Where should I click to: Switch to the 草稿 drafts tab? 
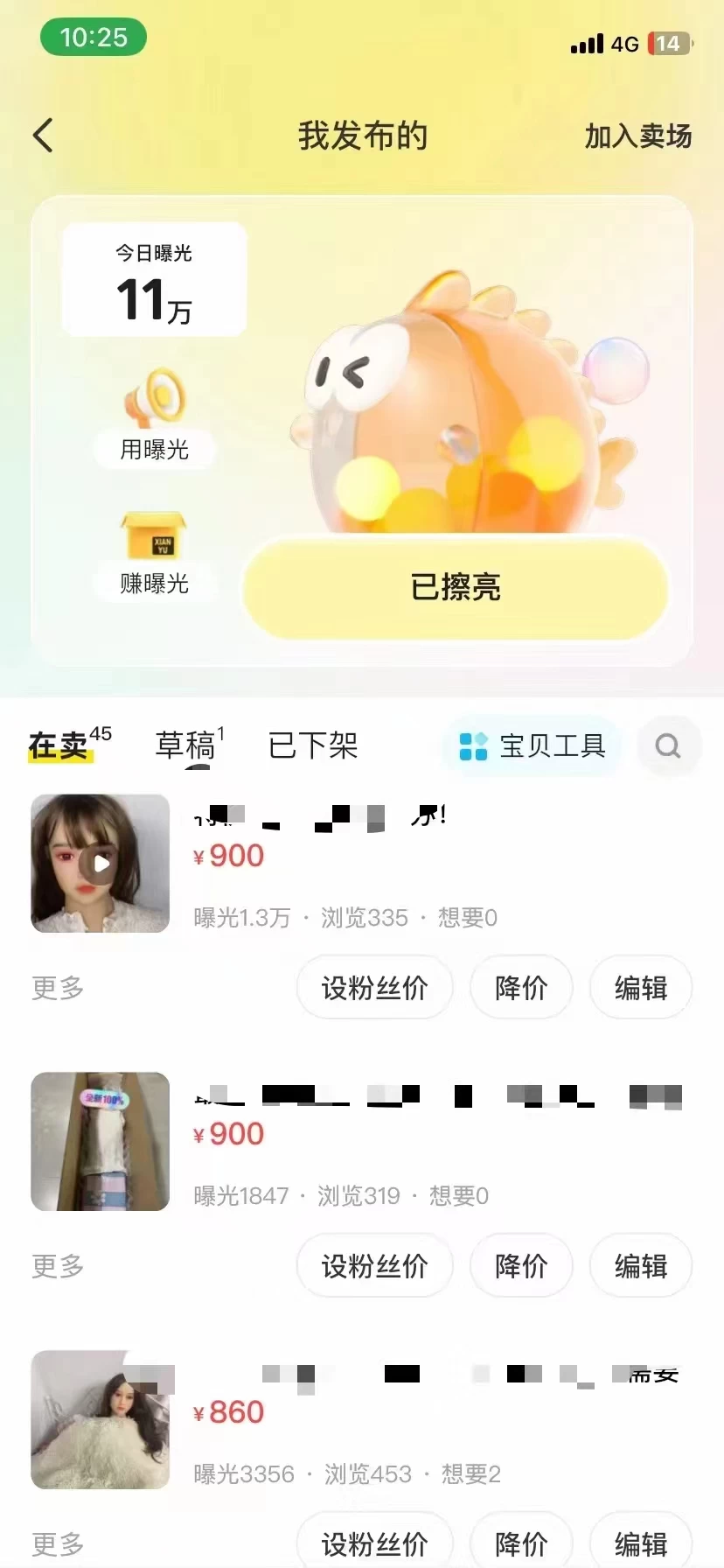coord(186,744)
